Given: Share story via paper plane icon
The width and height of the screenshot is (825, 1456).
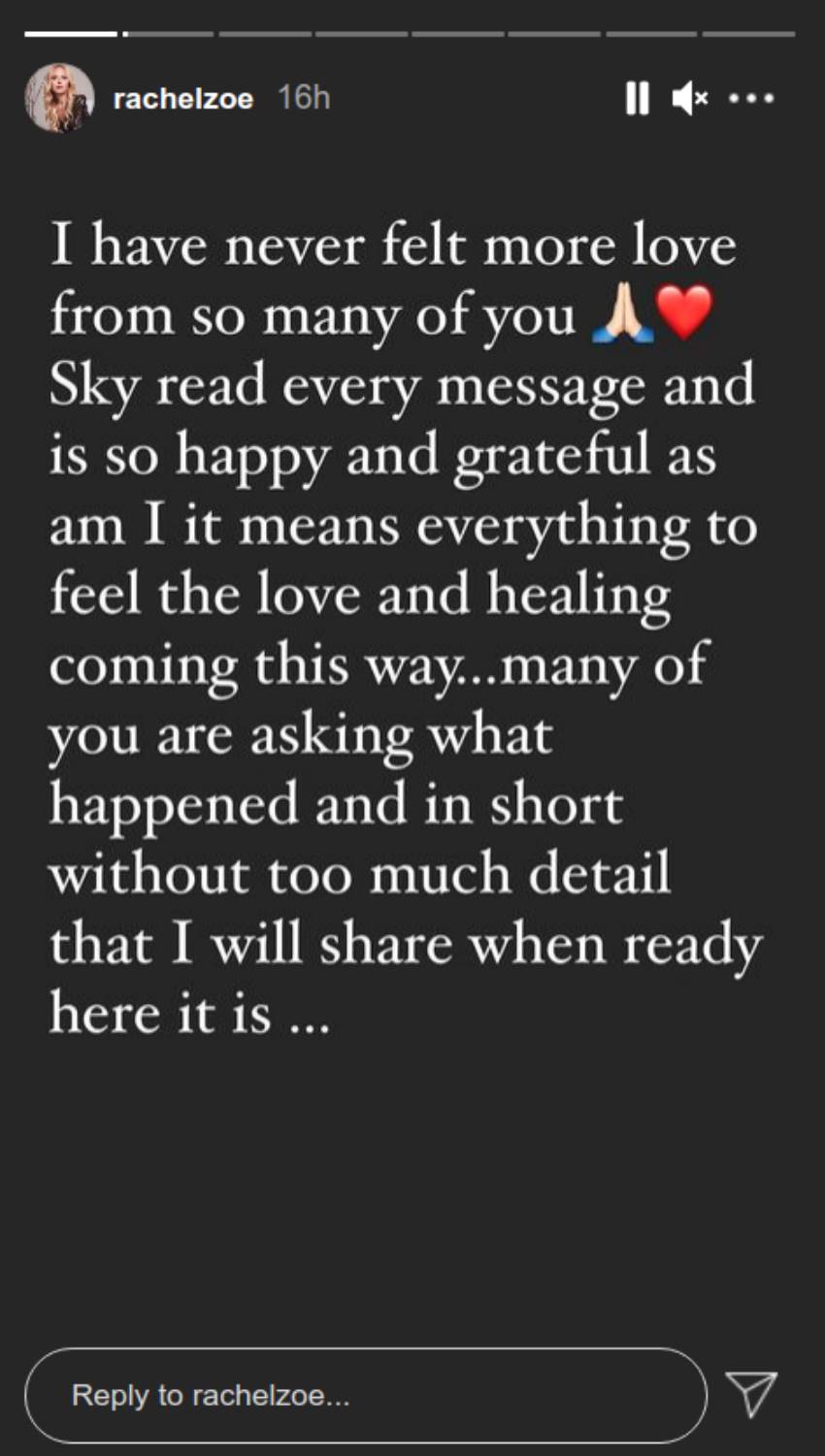Looking at the screenshot, I should point(751,1393).
